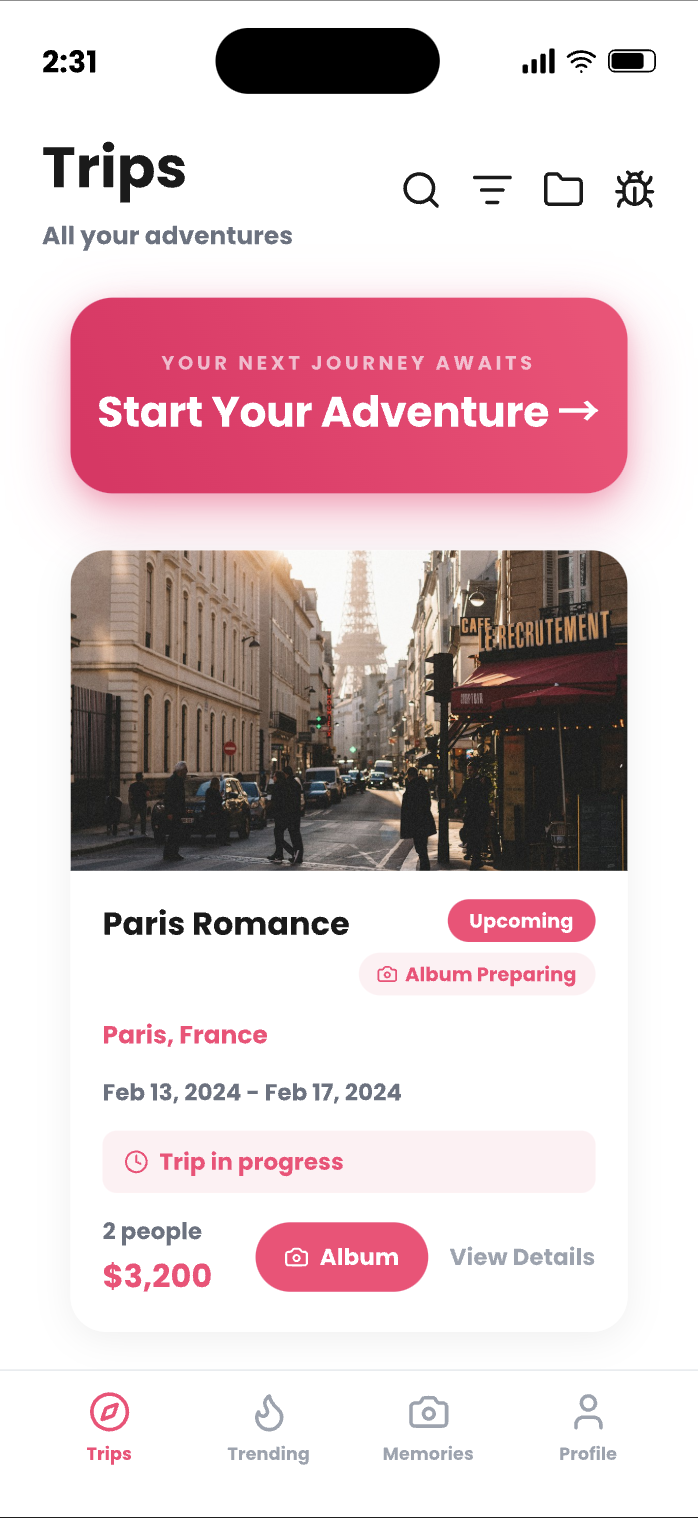This screenshot has width=698, height=1518.
Task: Start Your Adventure banner button
Action: [x=348, y=395]
